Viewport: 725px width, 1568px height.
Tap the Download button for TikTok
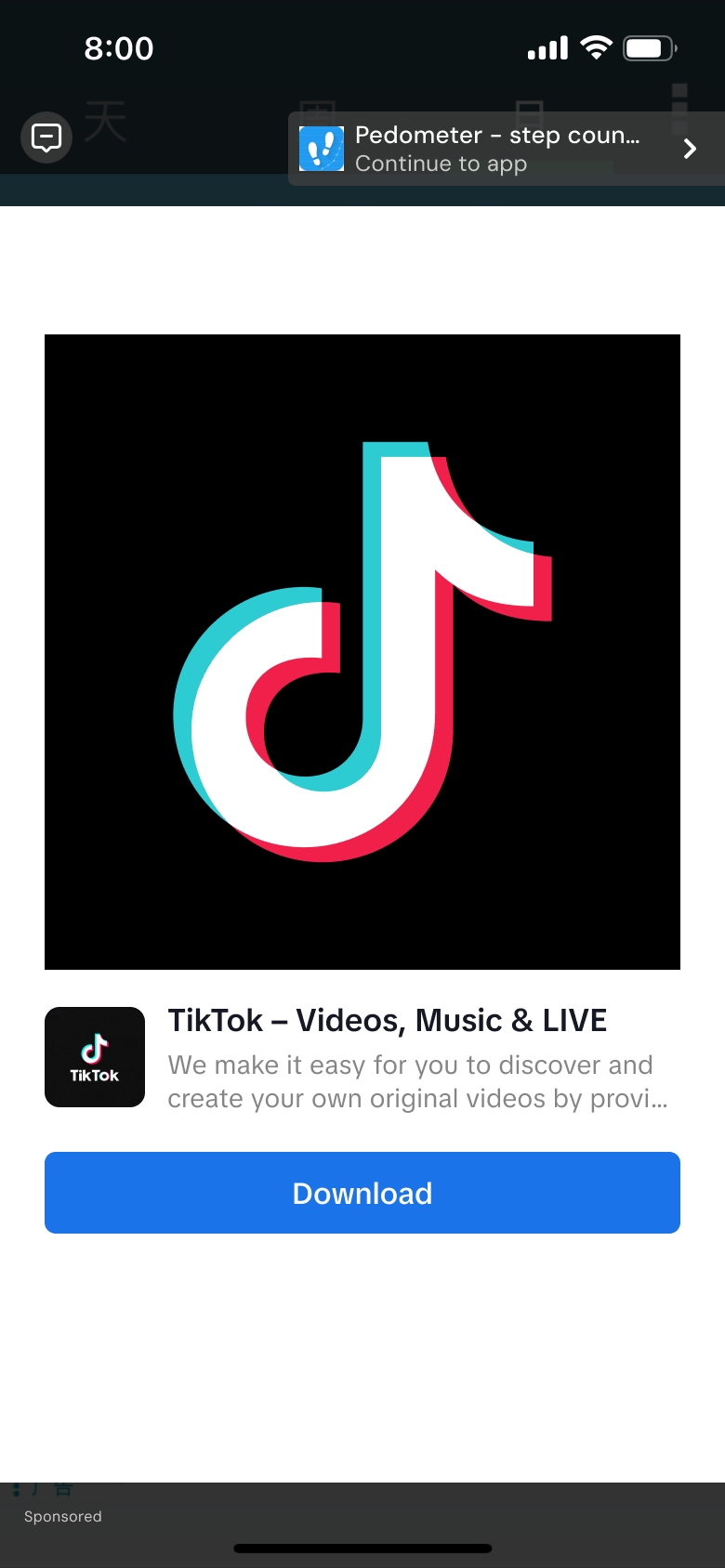coord(362,1193)
